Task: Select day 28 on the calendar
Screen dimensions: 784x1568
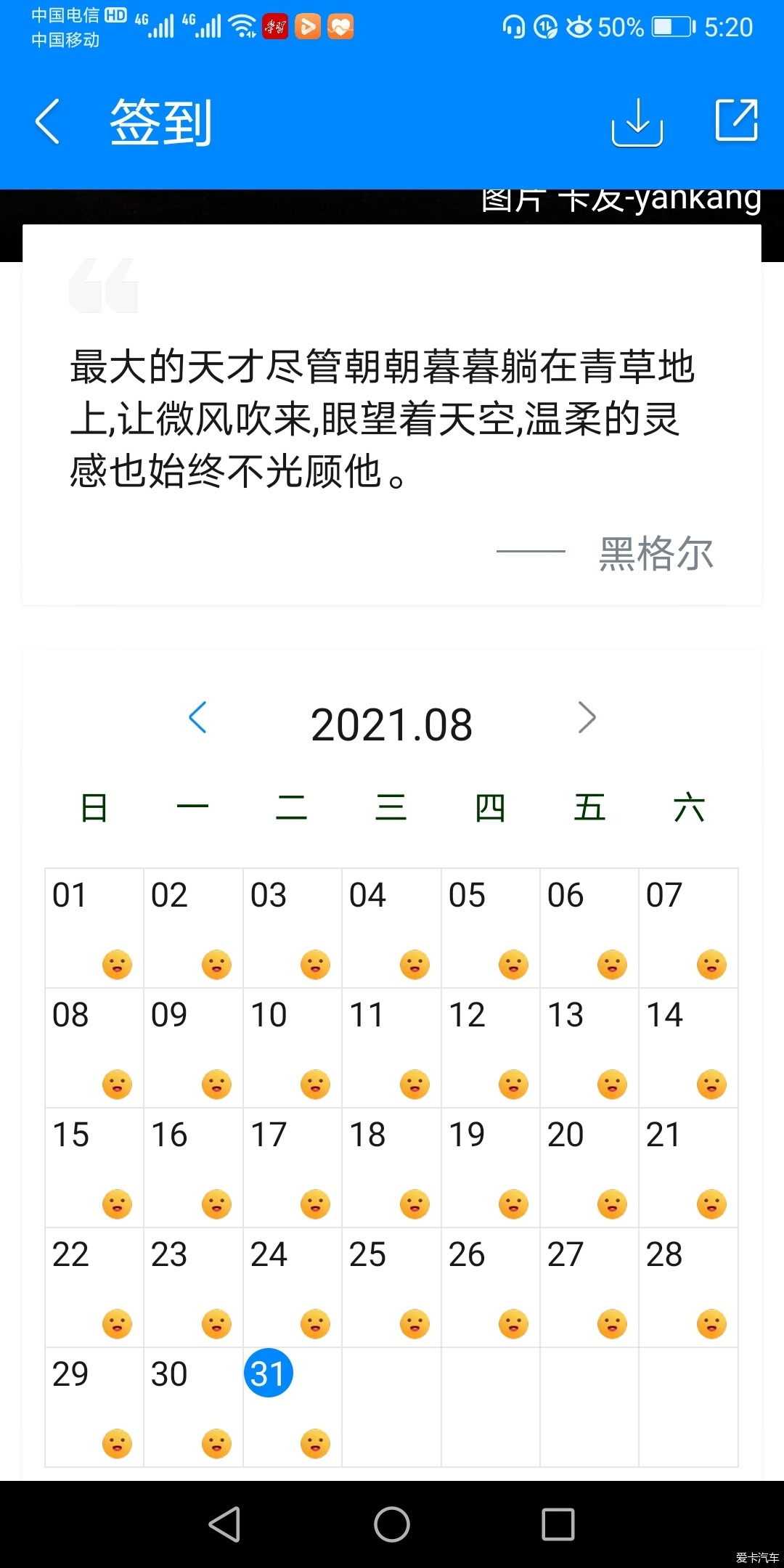Action: tap(687, 1286)
